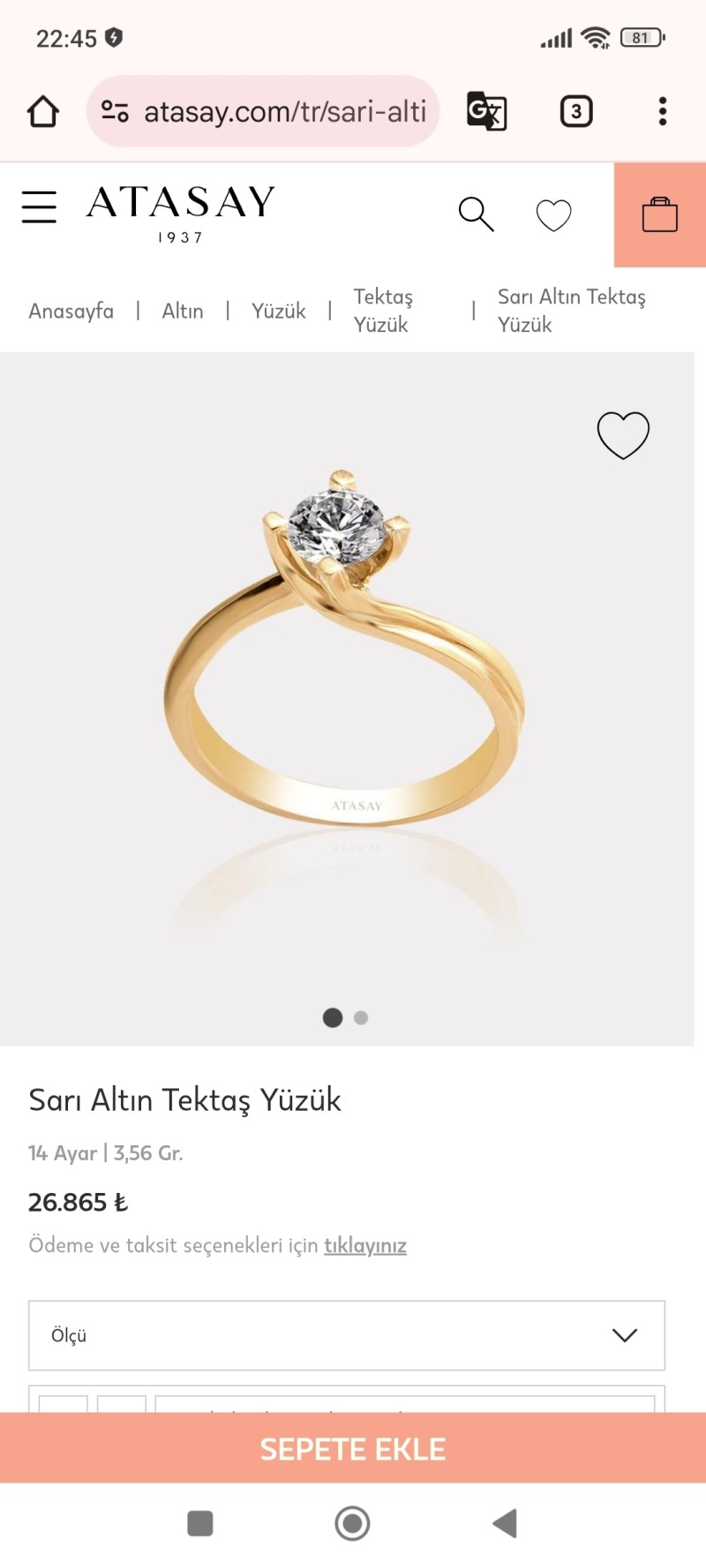Go back with system back button
Image resolution: width=706 pixels, height=1568 pixels.
505,1523
